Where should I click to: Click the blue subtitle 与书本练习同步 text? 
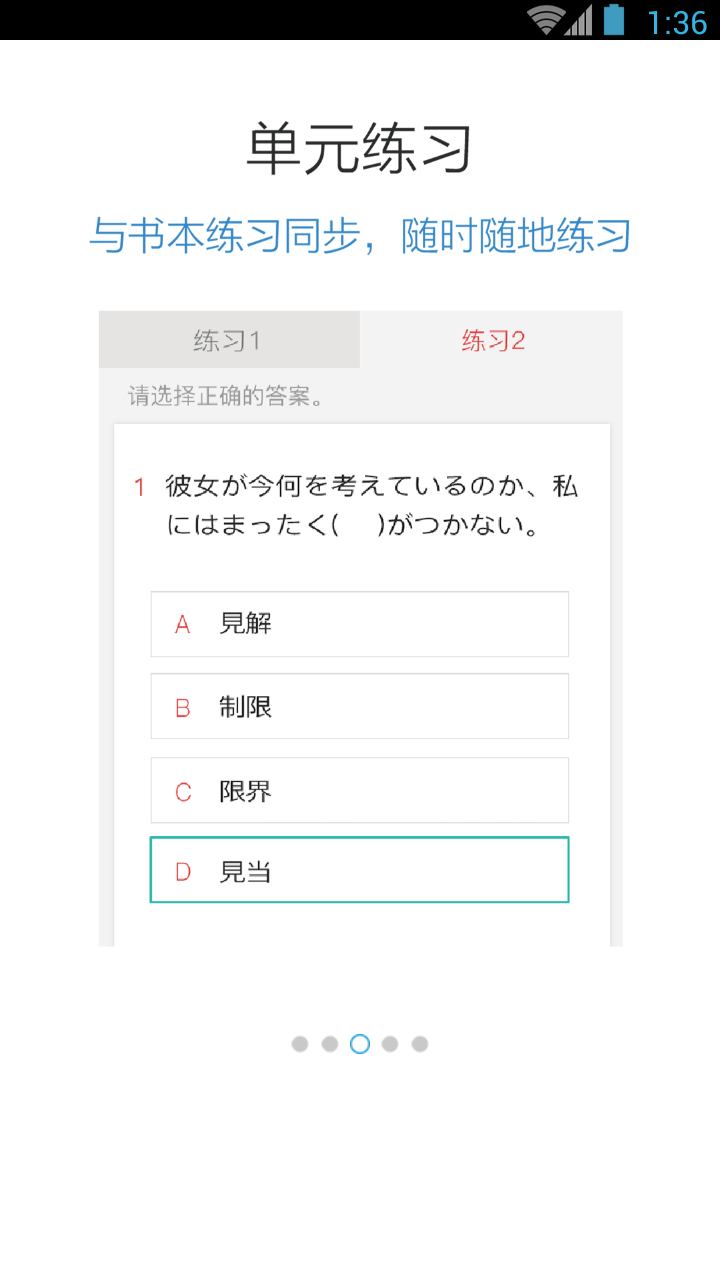[x=360, y=233]
